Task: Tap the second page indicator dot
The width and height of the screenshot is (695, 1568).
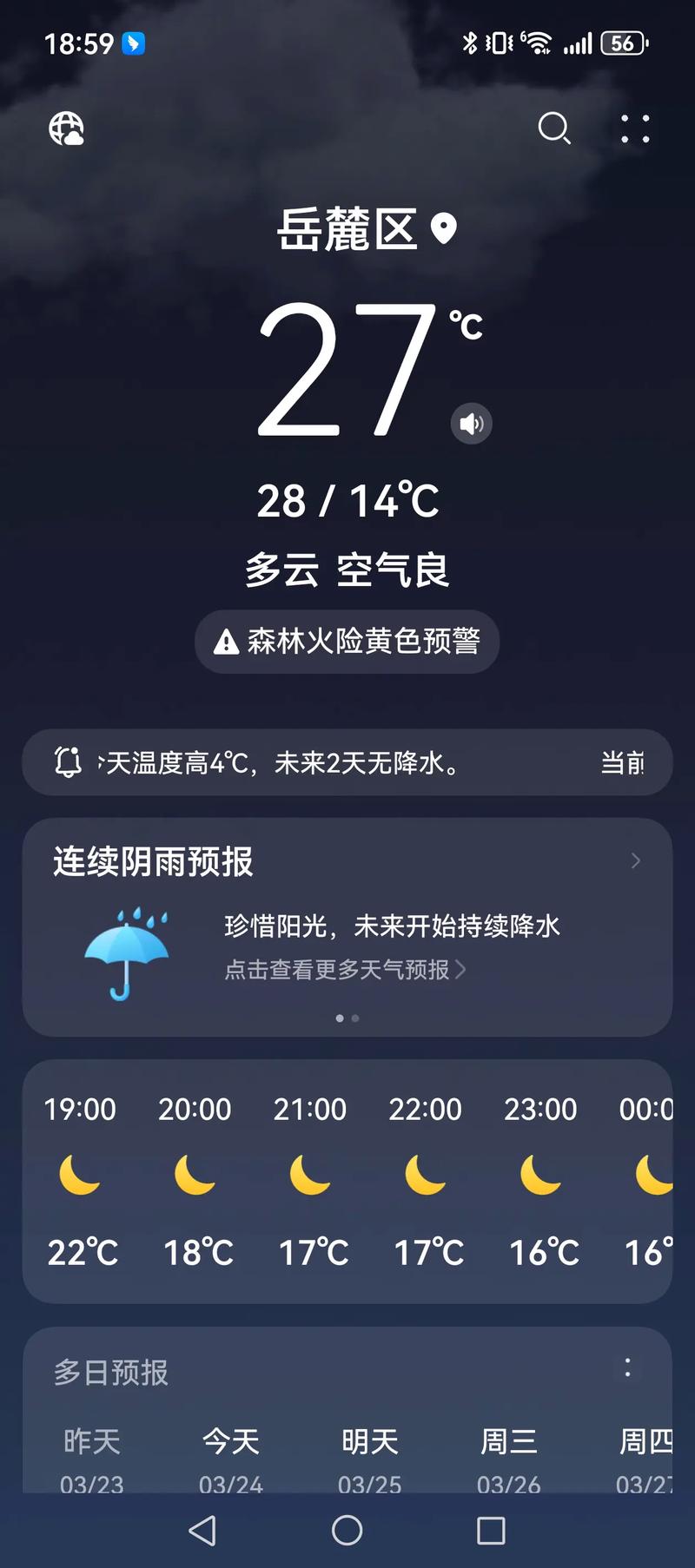Action: (x=354, y=1018)
